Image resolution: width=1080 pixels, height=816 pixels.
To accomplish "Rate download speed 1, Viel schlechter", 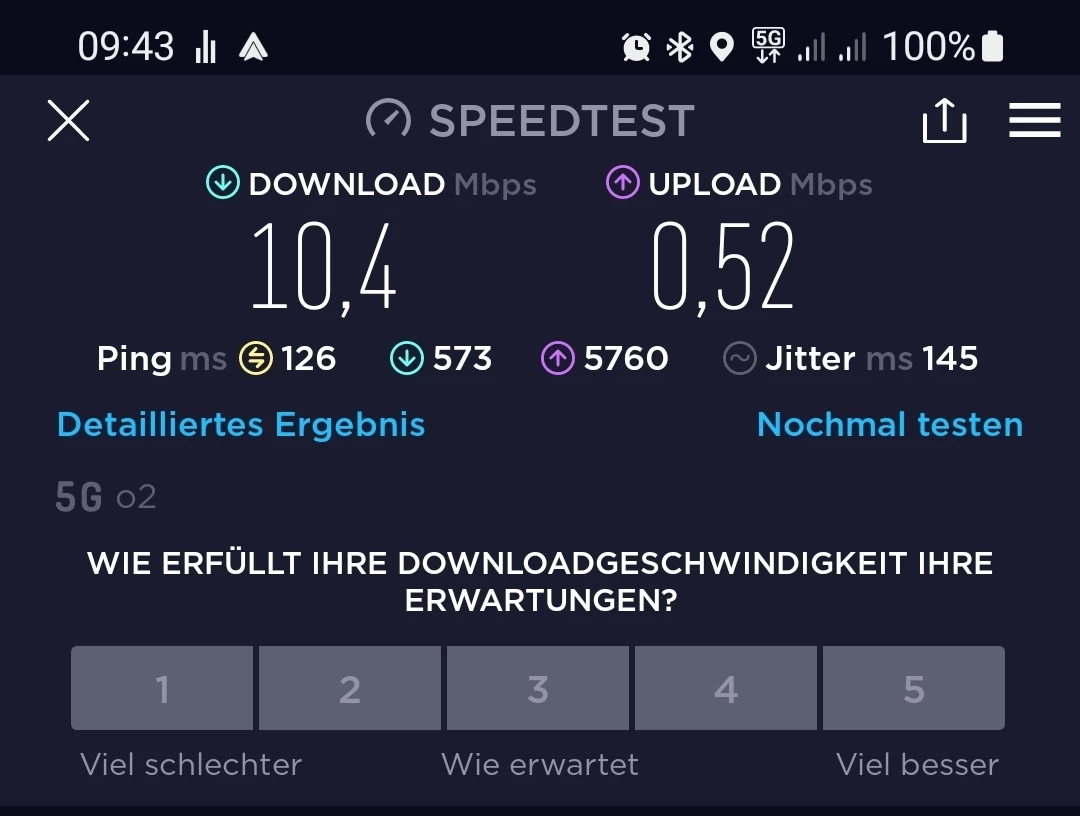I will [x=162, y=688].
